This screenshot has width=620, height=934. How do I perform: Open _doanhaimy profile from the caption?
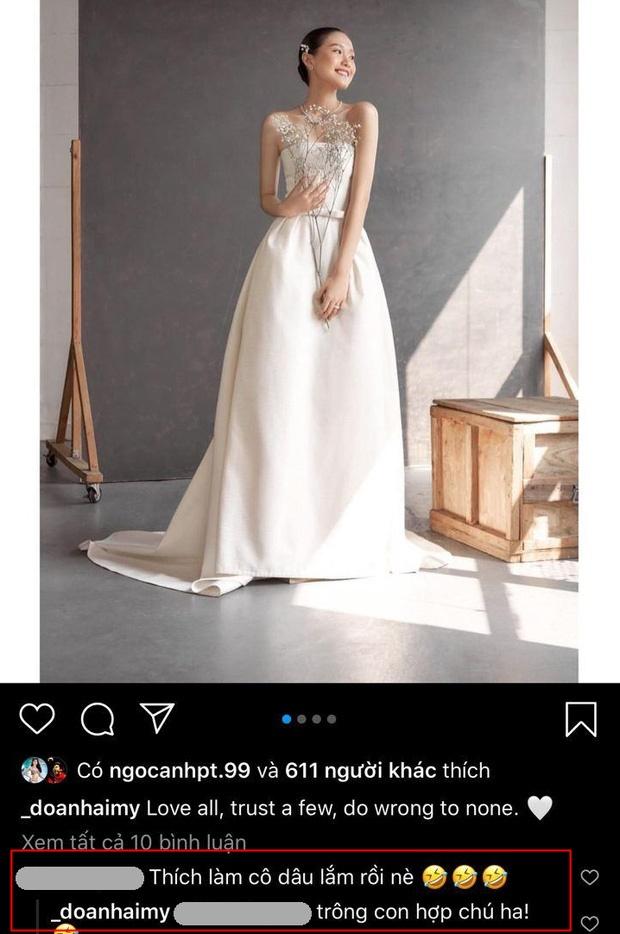[x=81, y=807]
